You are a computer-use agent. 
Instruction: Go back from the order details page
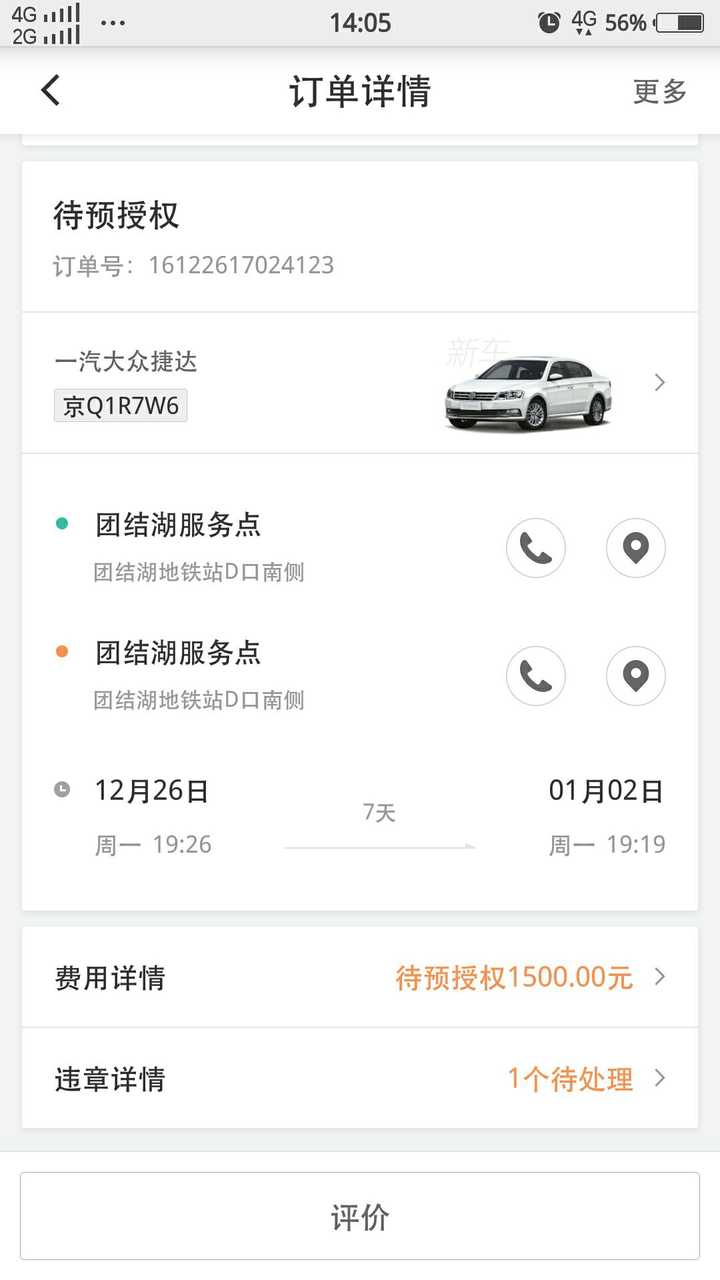(x=51, y=91)
